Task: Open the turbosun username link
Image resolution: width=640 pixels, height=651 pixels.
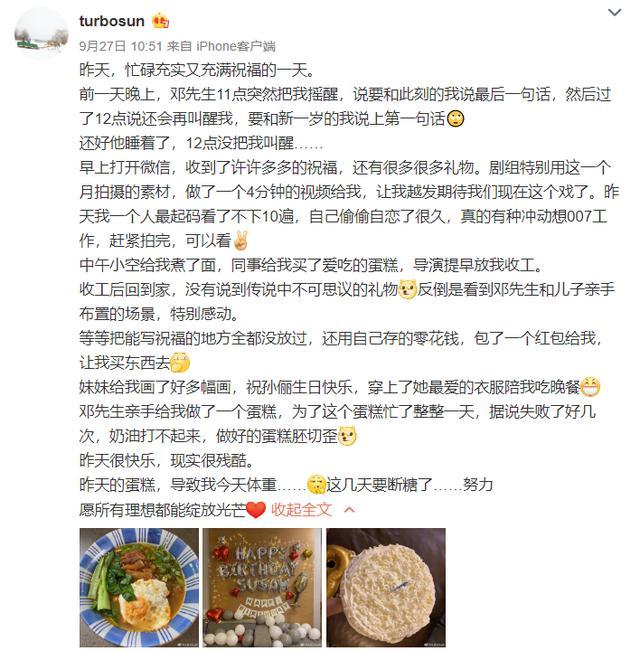Action: pos(113,20)
